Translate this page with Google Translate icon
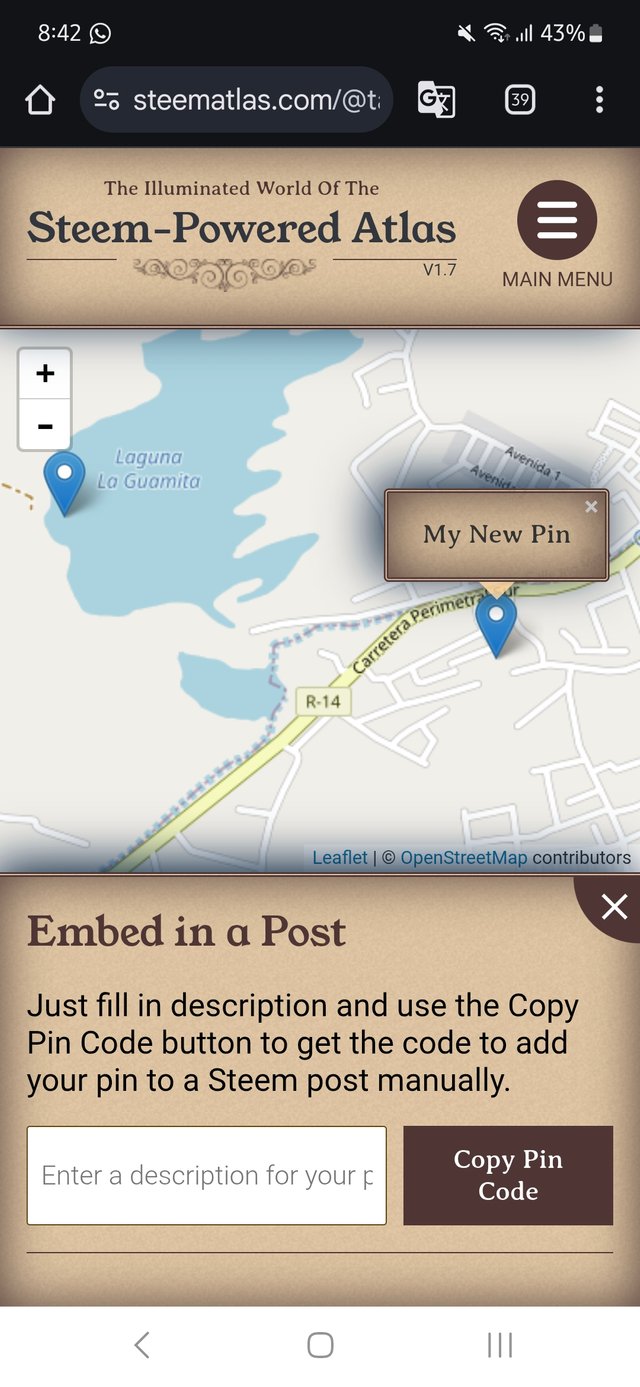 (x=436, y=99)
